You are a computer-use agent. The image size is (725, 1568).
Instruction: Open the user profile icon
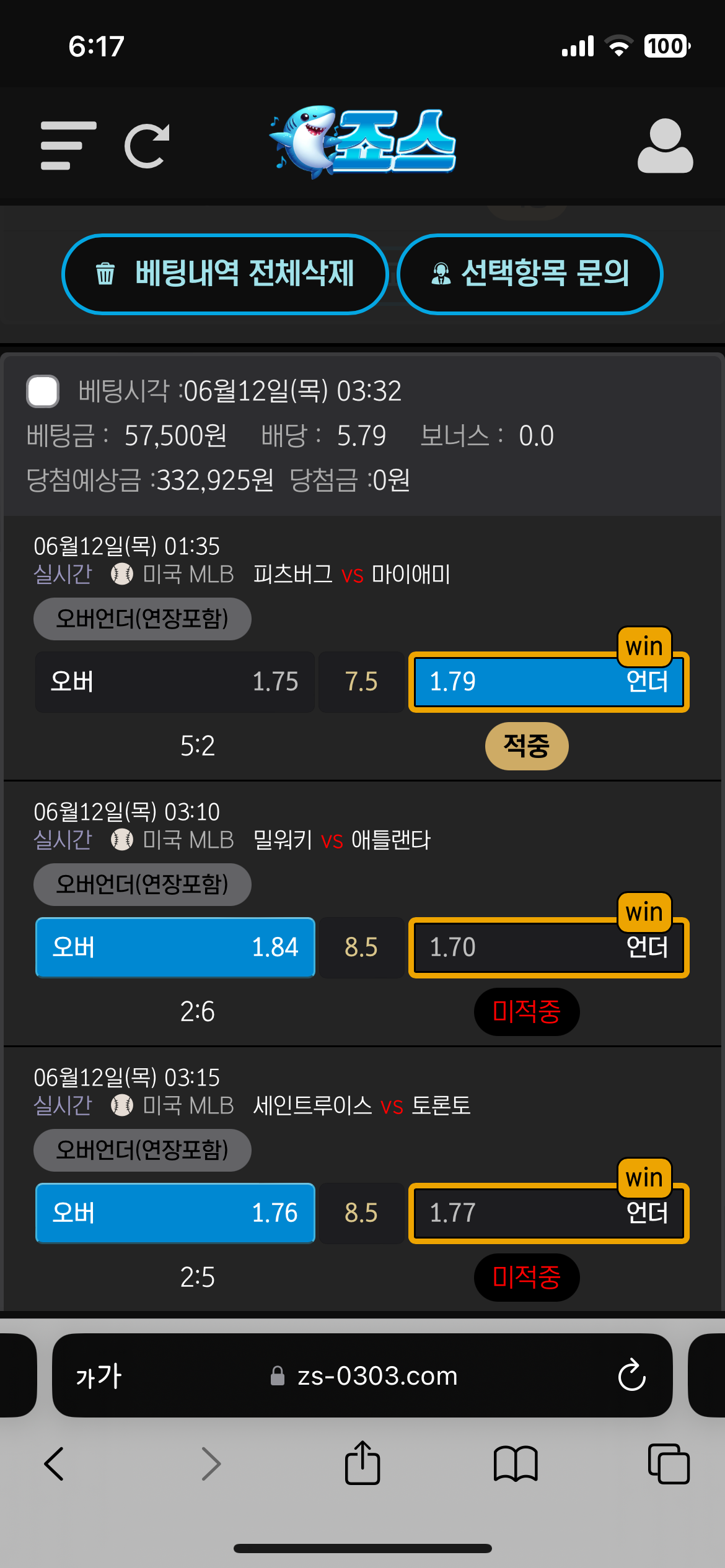coord(665,146)
